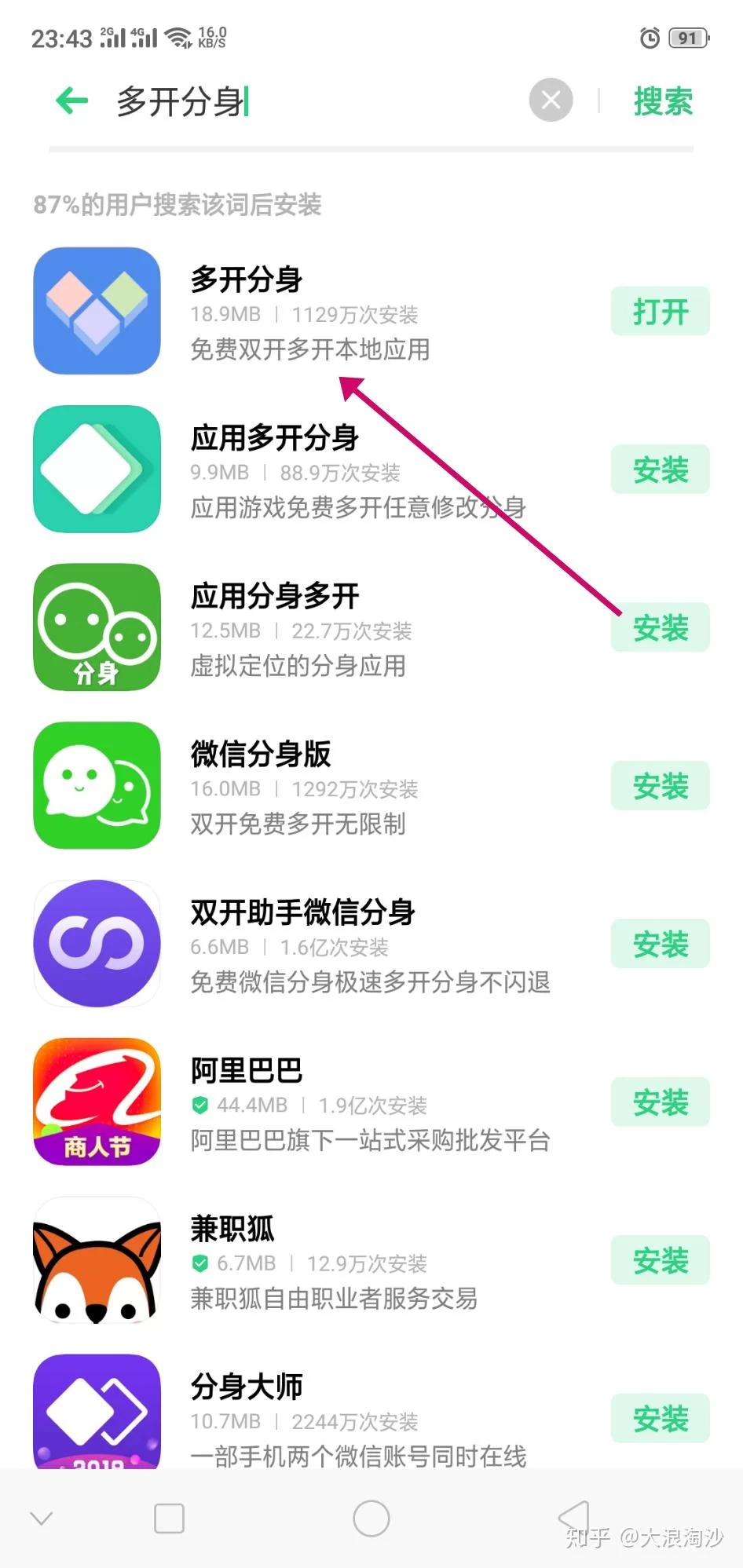The width and height of the screenshot is (743, 1568).
Task: Install 微信分身版
Action: coord(660,786)
